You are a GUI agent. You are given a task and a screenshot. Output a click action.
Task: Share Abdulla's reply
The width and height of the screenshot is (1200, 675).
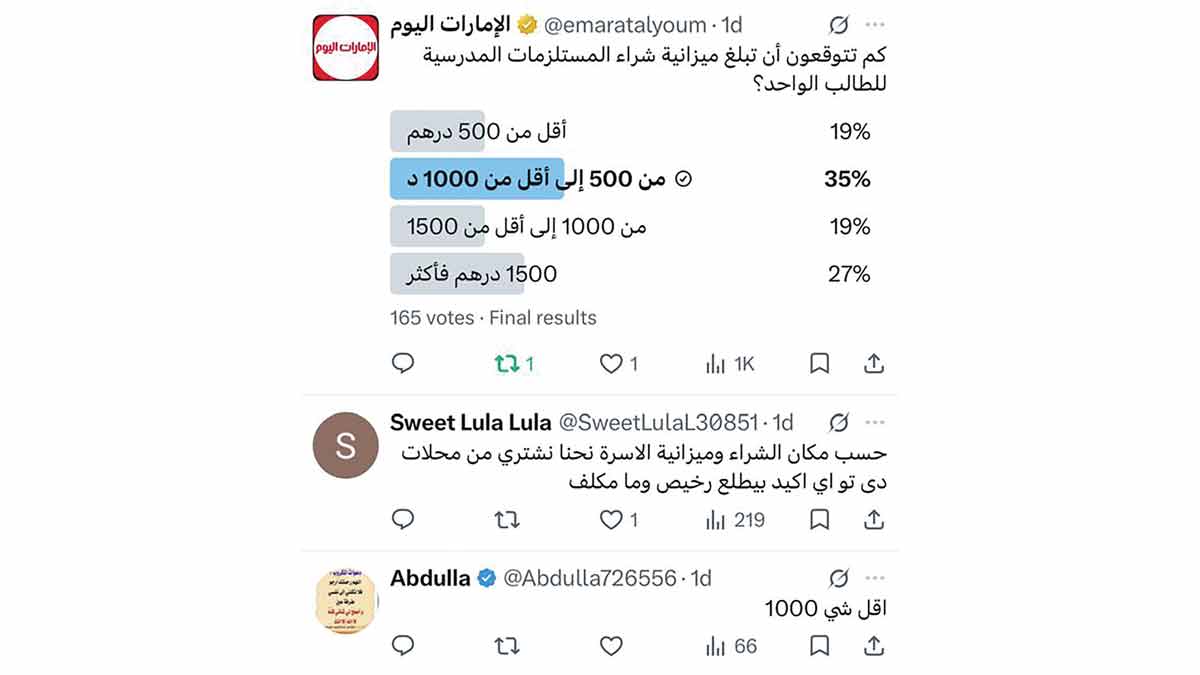point(874,647)
